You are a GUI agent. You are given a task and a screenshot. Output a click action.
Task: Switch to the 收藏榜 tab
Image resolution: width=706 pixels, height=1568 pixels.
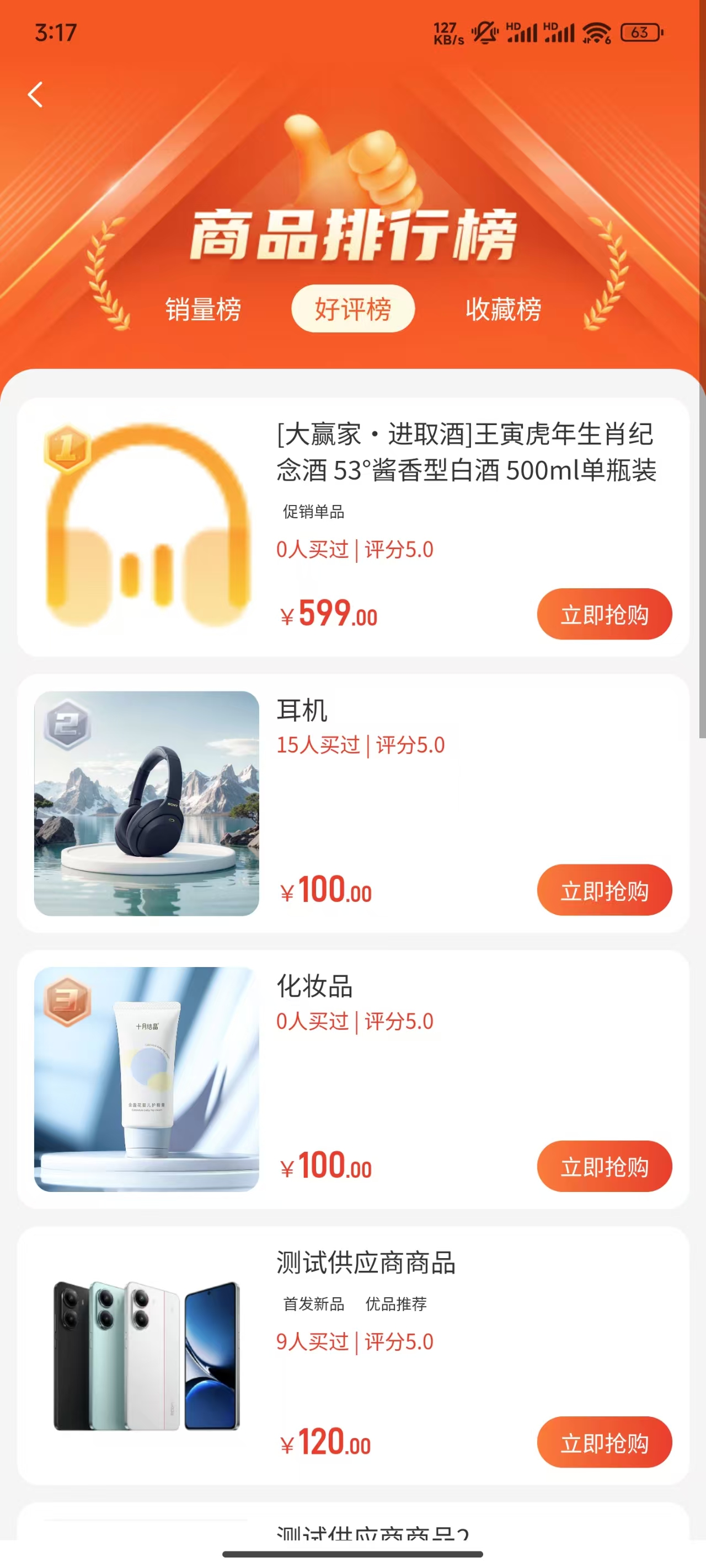pos(503,309)
